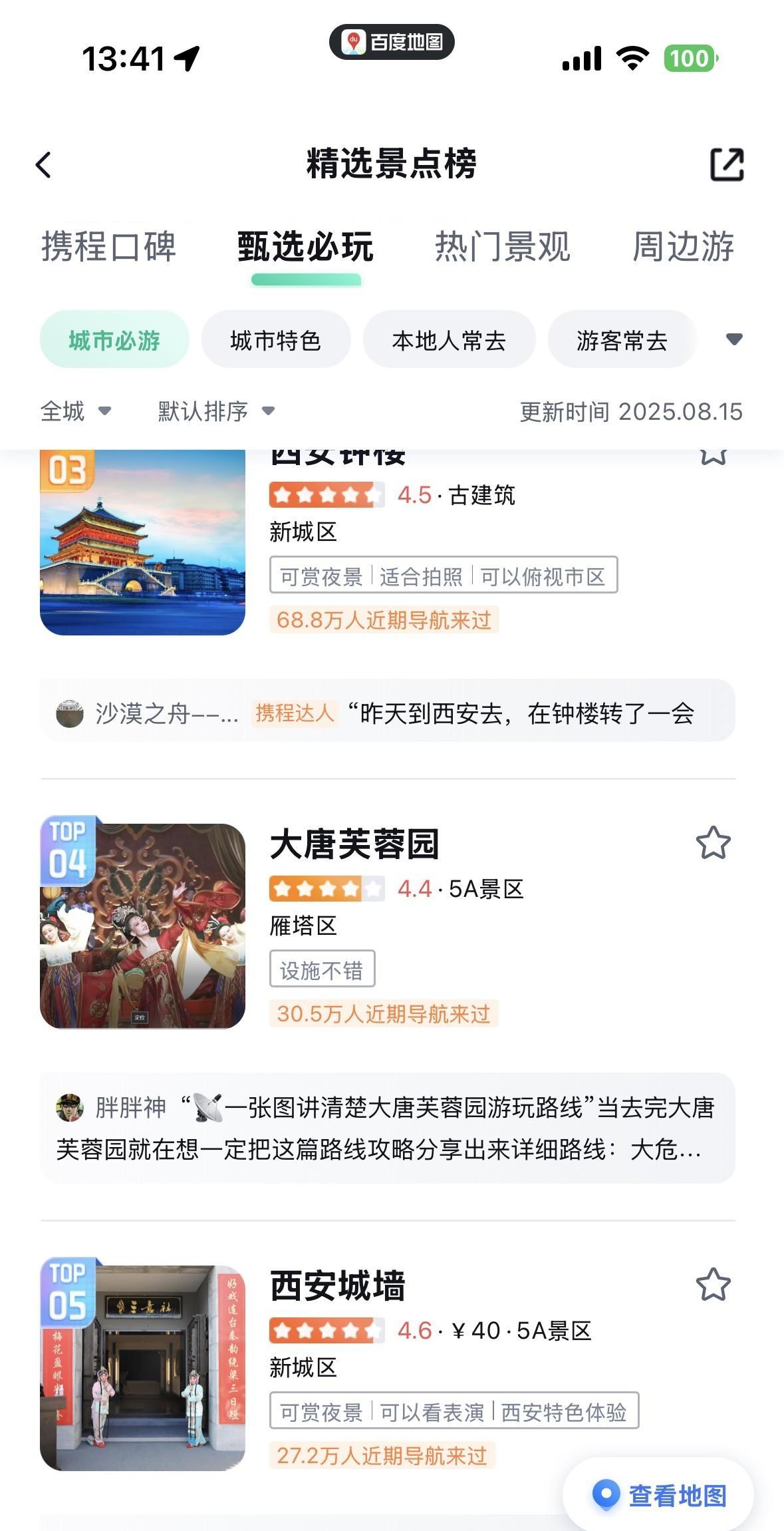
Task: Switch to the 热门景观 tab
Action: point(502,247)
